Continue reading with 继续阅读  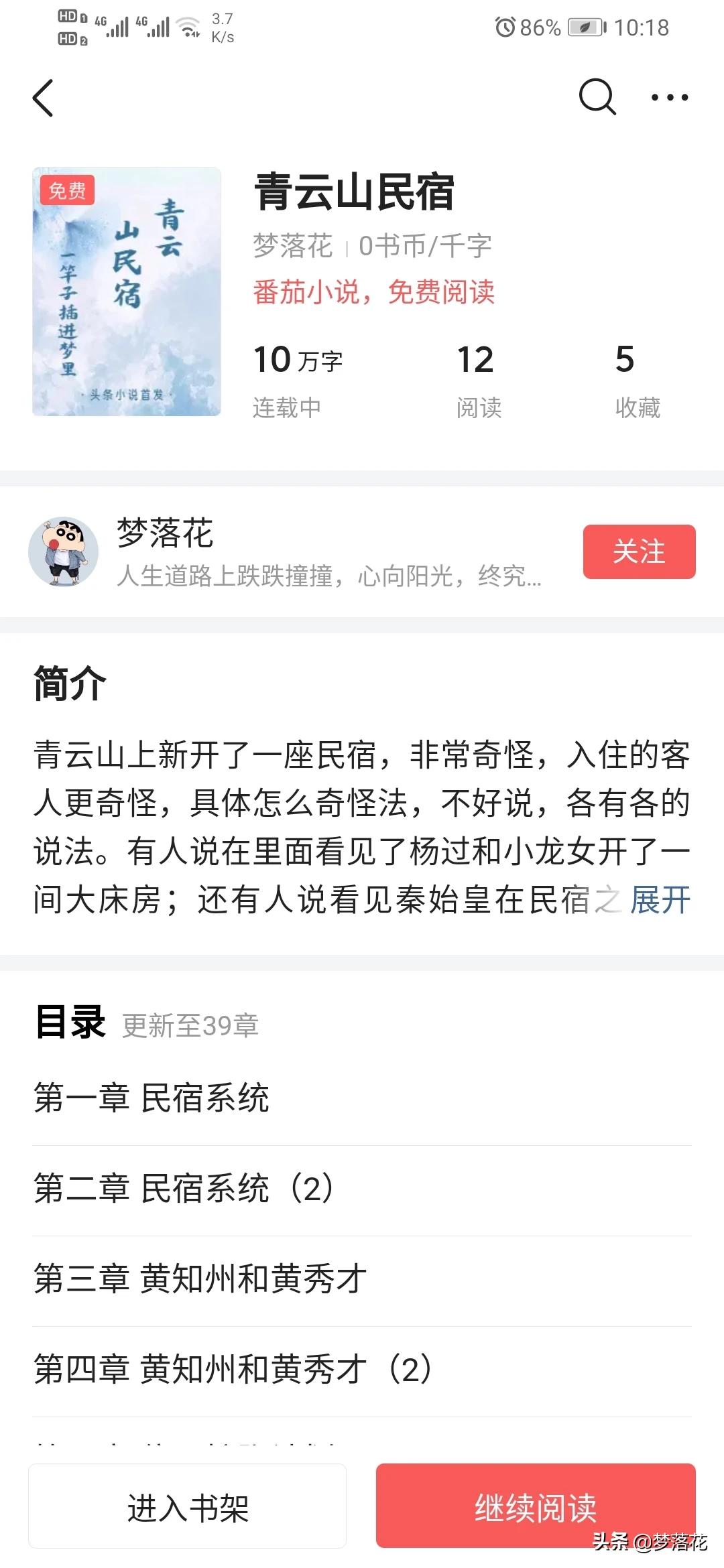pos(536,1509)
